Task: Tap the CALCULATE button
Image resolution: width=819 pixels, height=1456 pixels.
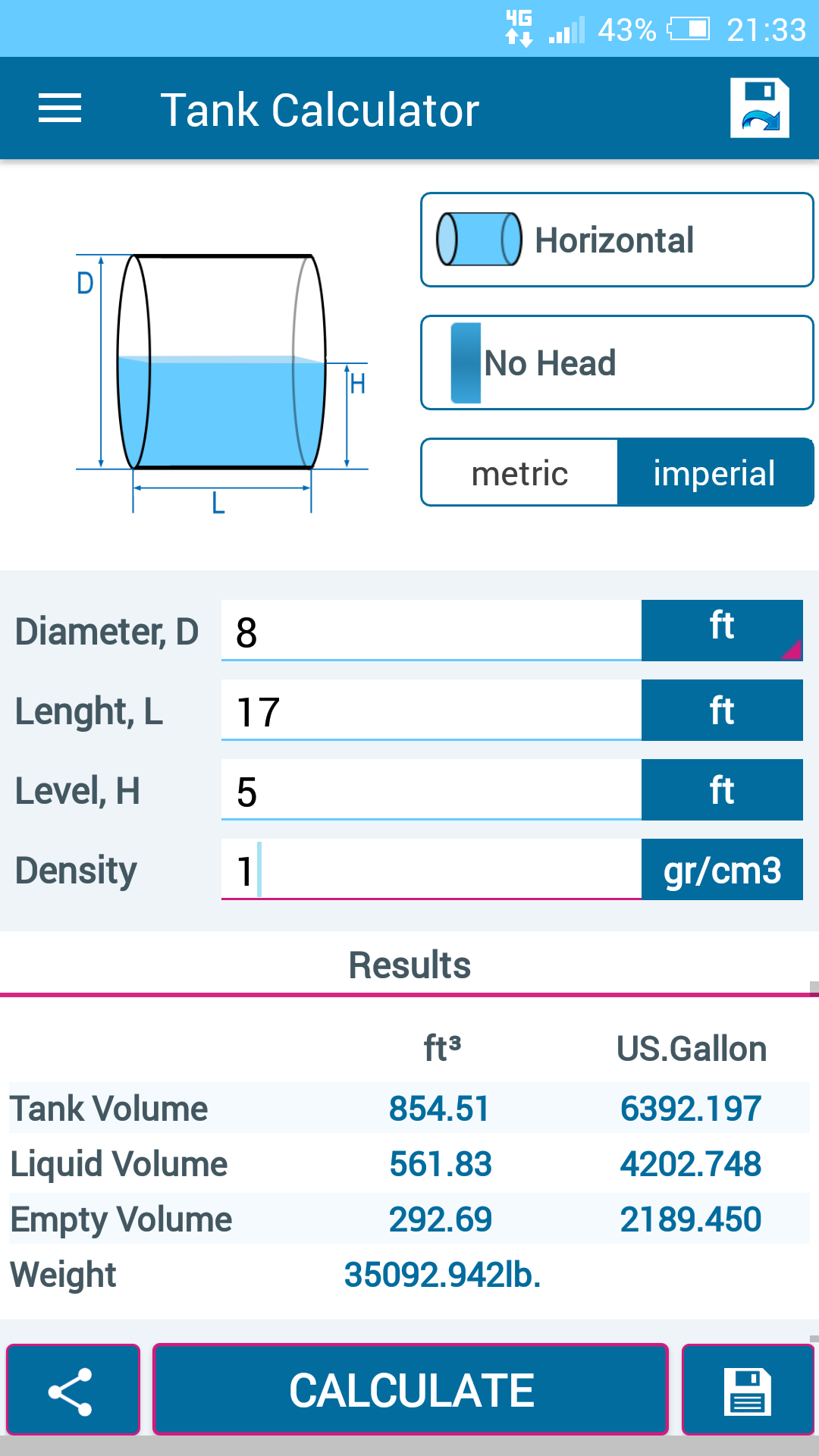Action: 410,1390
